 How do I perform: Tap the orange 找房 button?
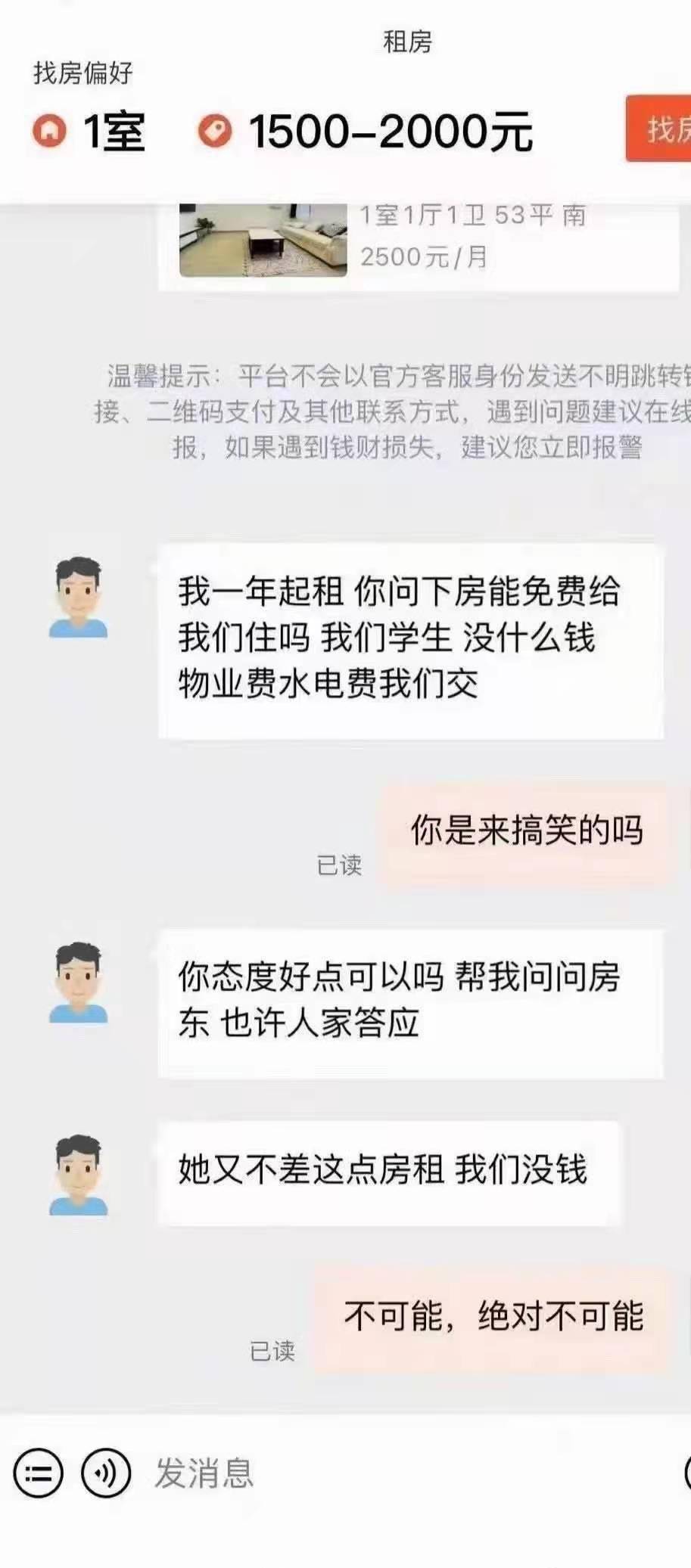click(x=660, y=129)
